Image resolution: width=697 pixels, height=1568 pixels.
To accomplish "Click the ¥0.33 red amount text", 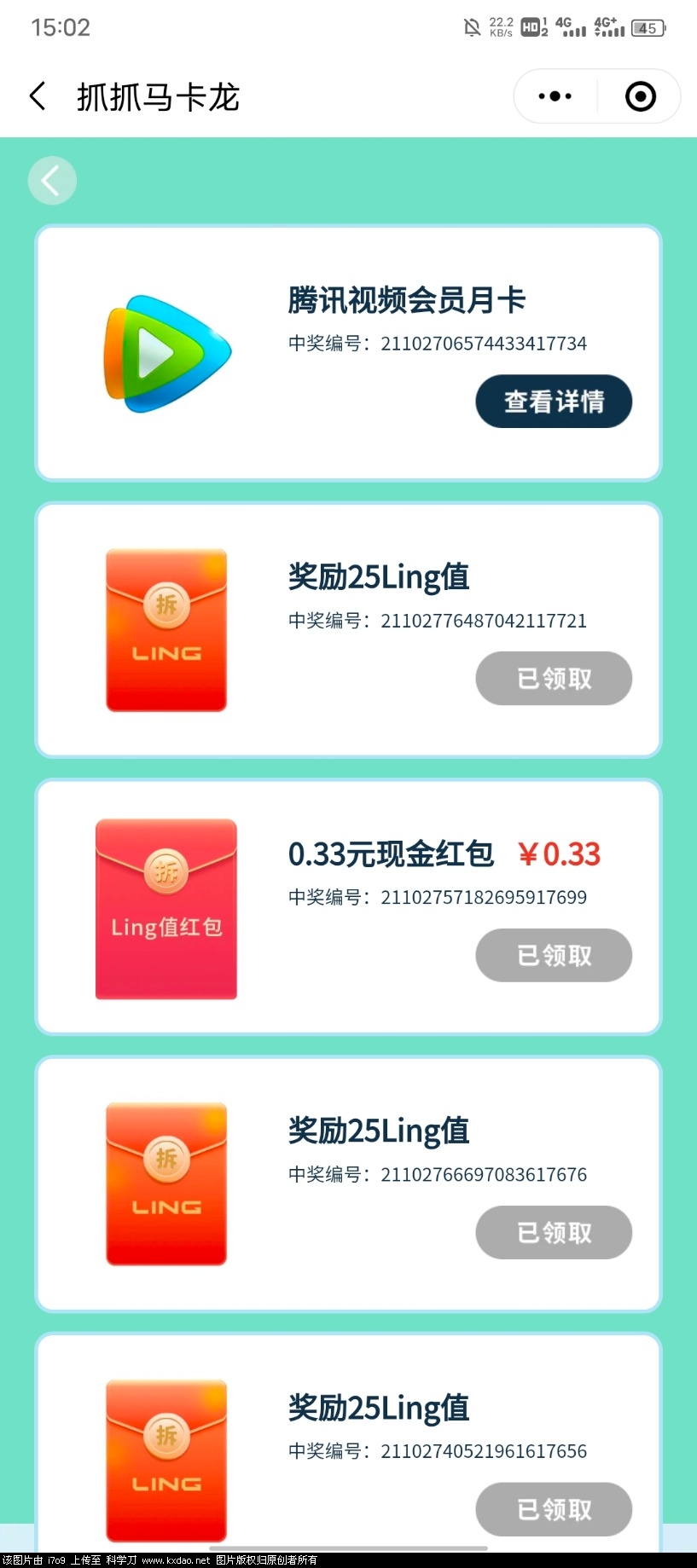I will (x=561, y=853).
